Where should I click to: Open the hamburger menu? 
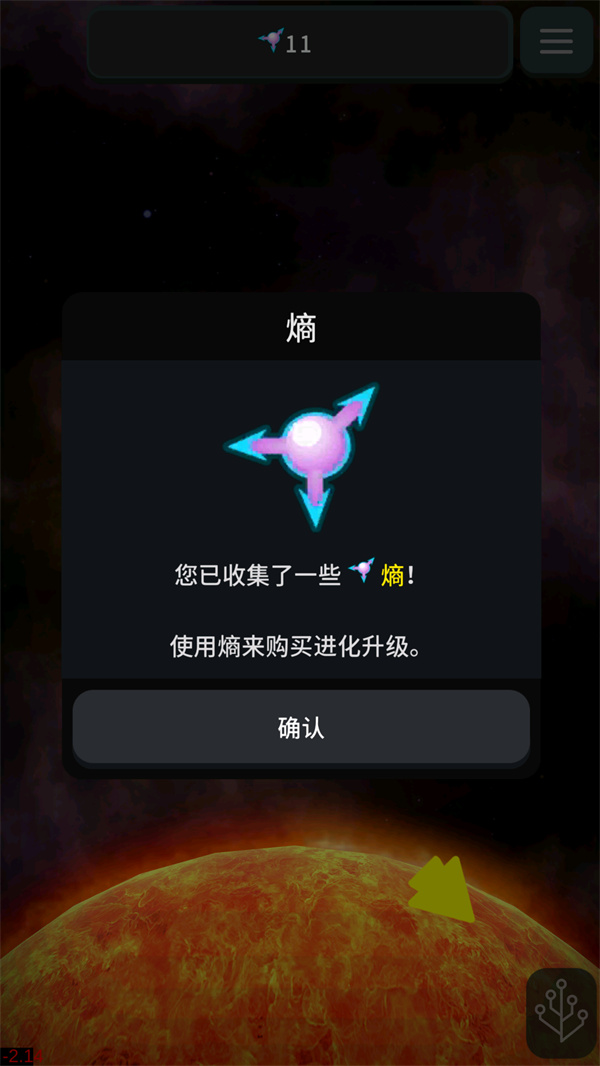coord(556,41)
